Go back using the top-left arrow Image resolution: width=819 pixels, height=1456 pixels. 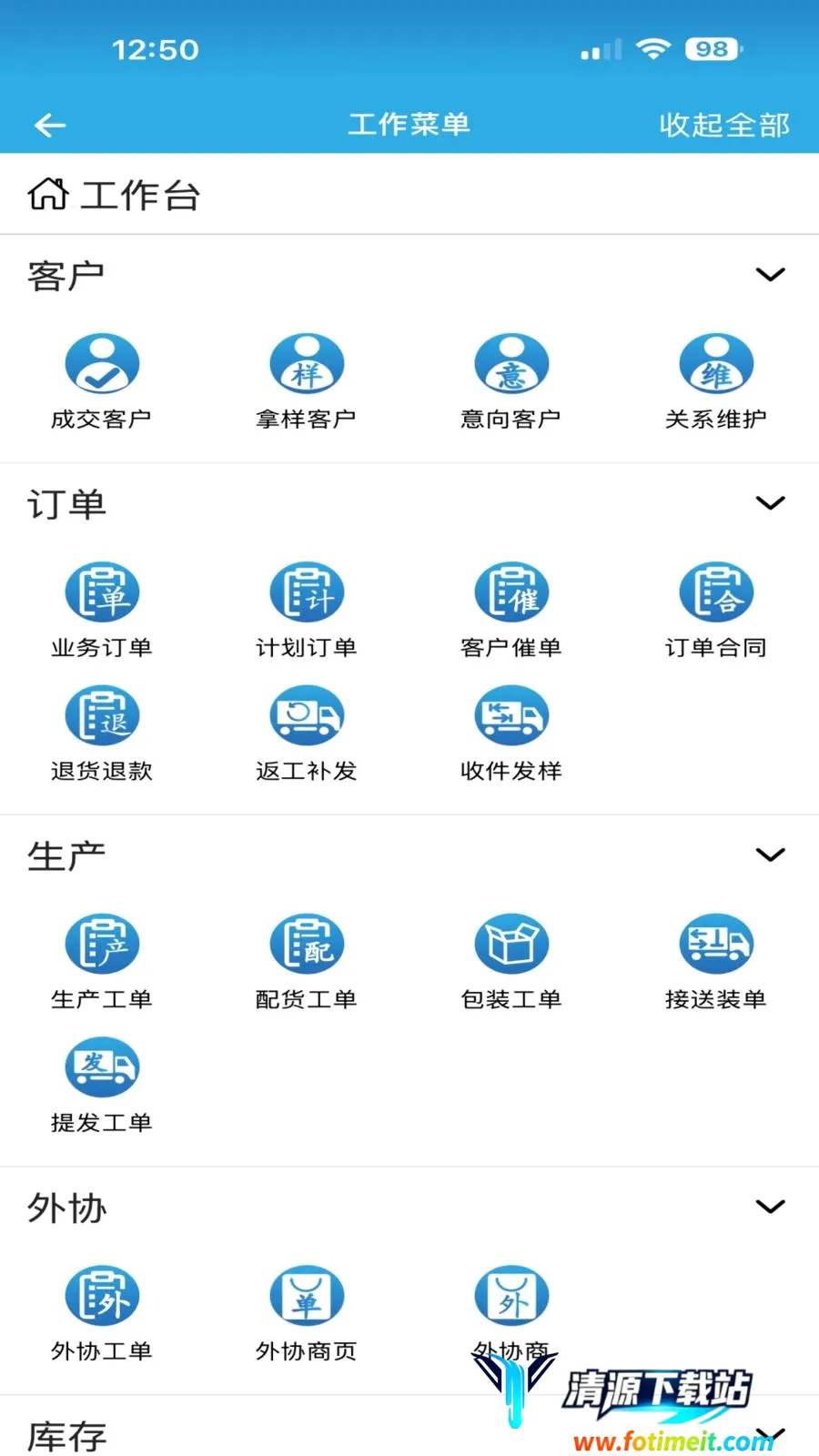pos(50,125)
